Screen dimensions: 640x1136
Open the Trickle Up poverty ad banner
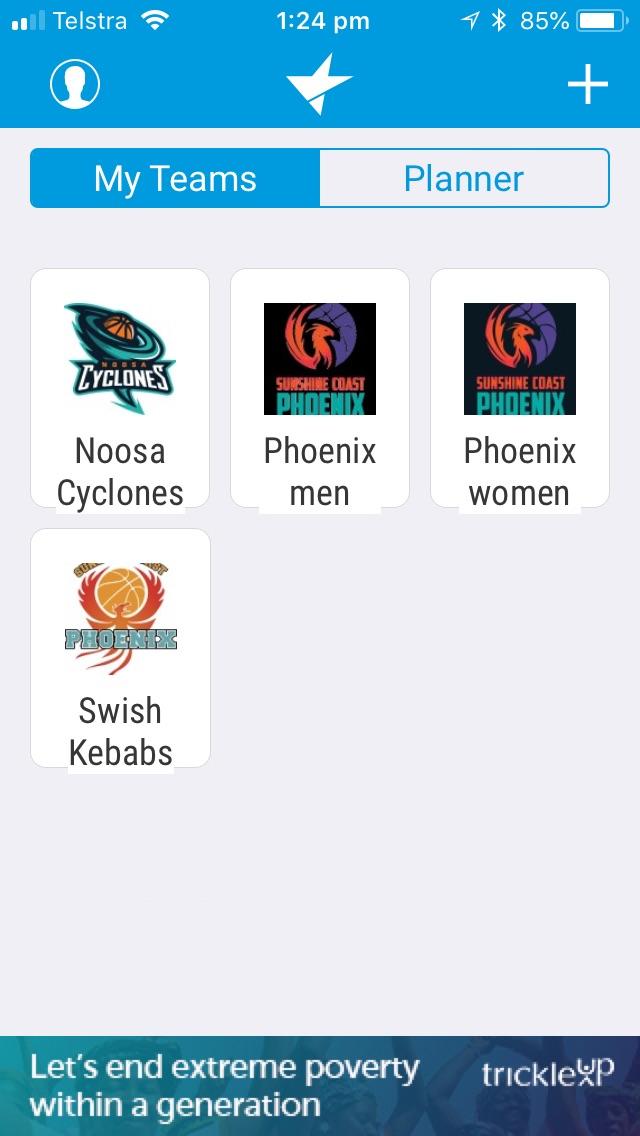[x=320, y=1086]
